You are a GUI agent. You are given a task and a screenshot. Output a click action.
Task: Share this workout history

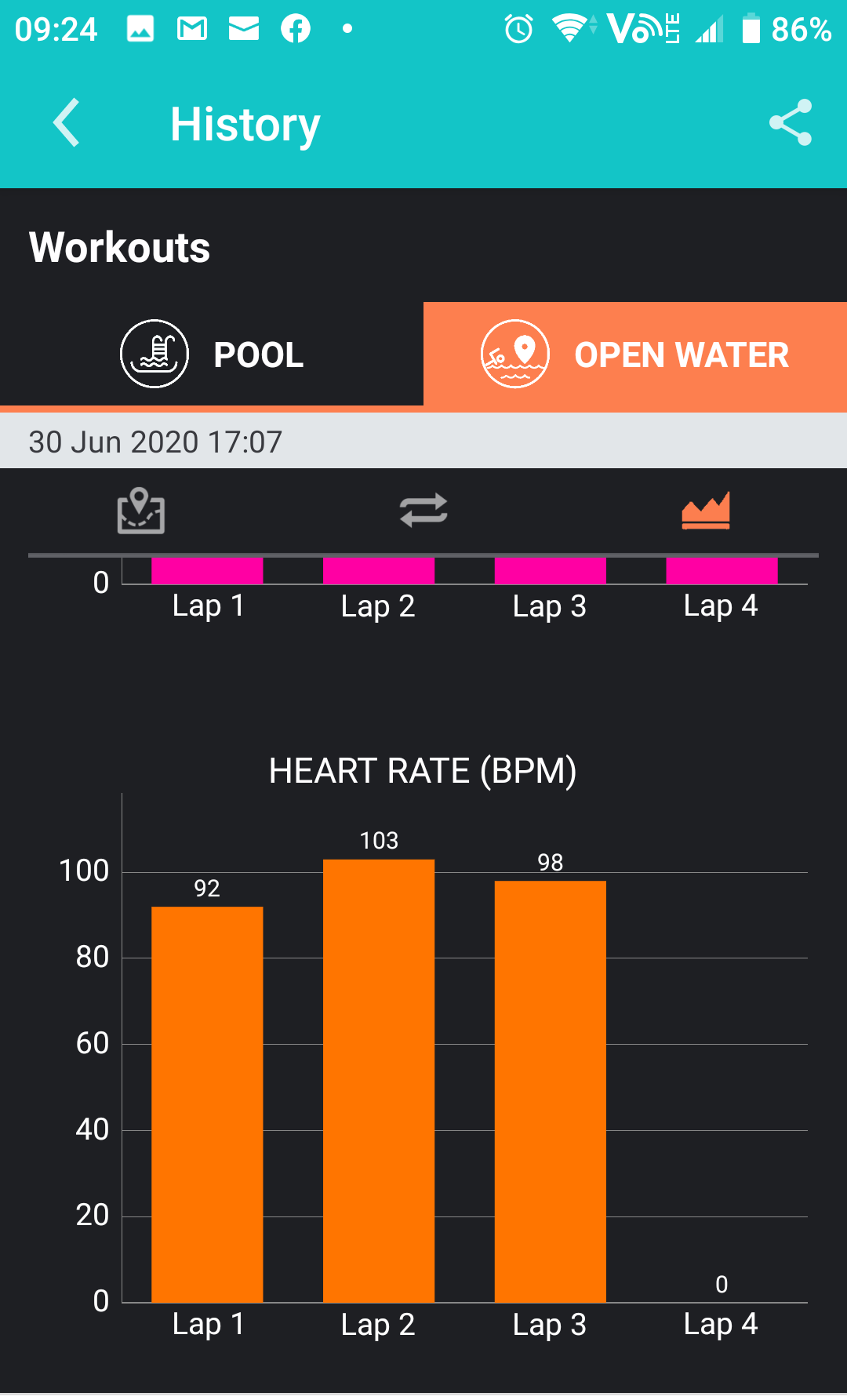(x=790, y=123)
